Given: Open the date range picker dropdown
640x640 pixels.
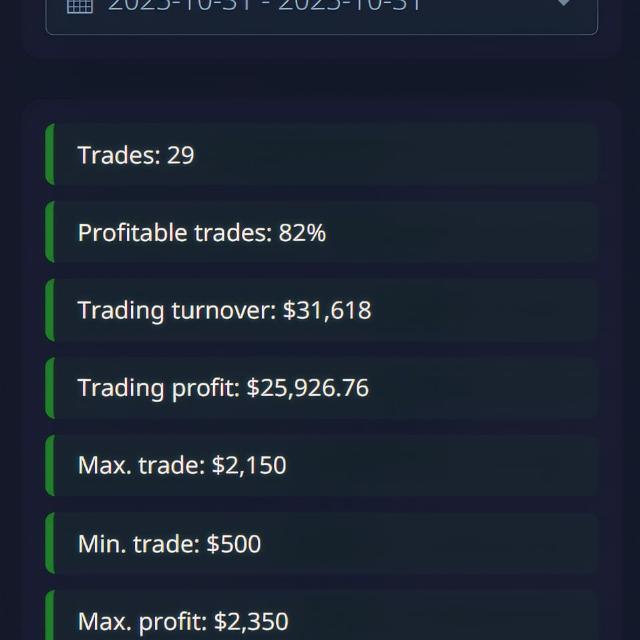Looking at the screenshot, I should [321, 12].
